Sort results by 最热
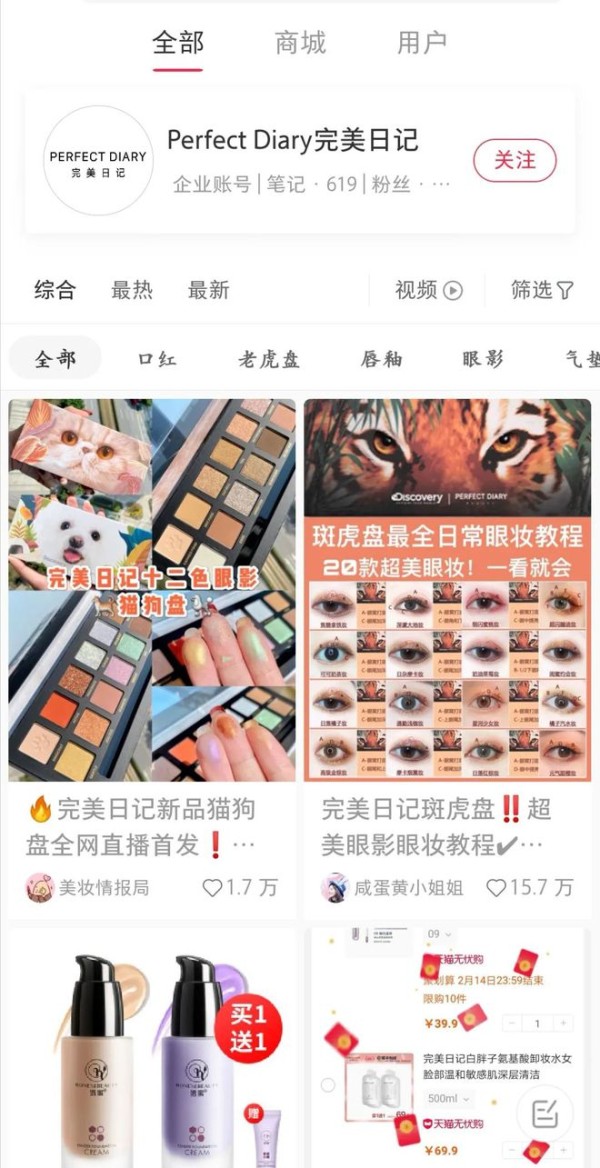This screenshot has height=1168, width=600. (x=132, y=290)
